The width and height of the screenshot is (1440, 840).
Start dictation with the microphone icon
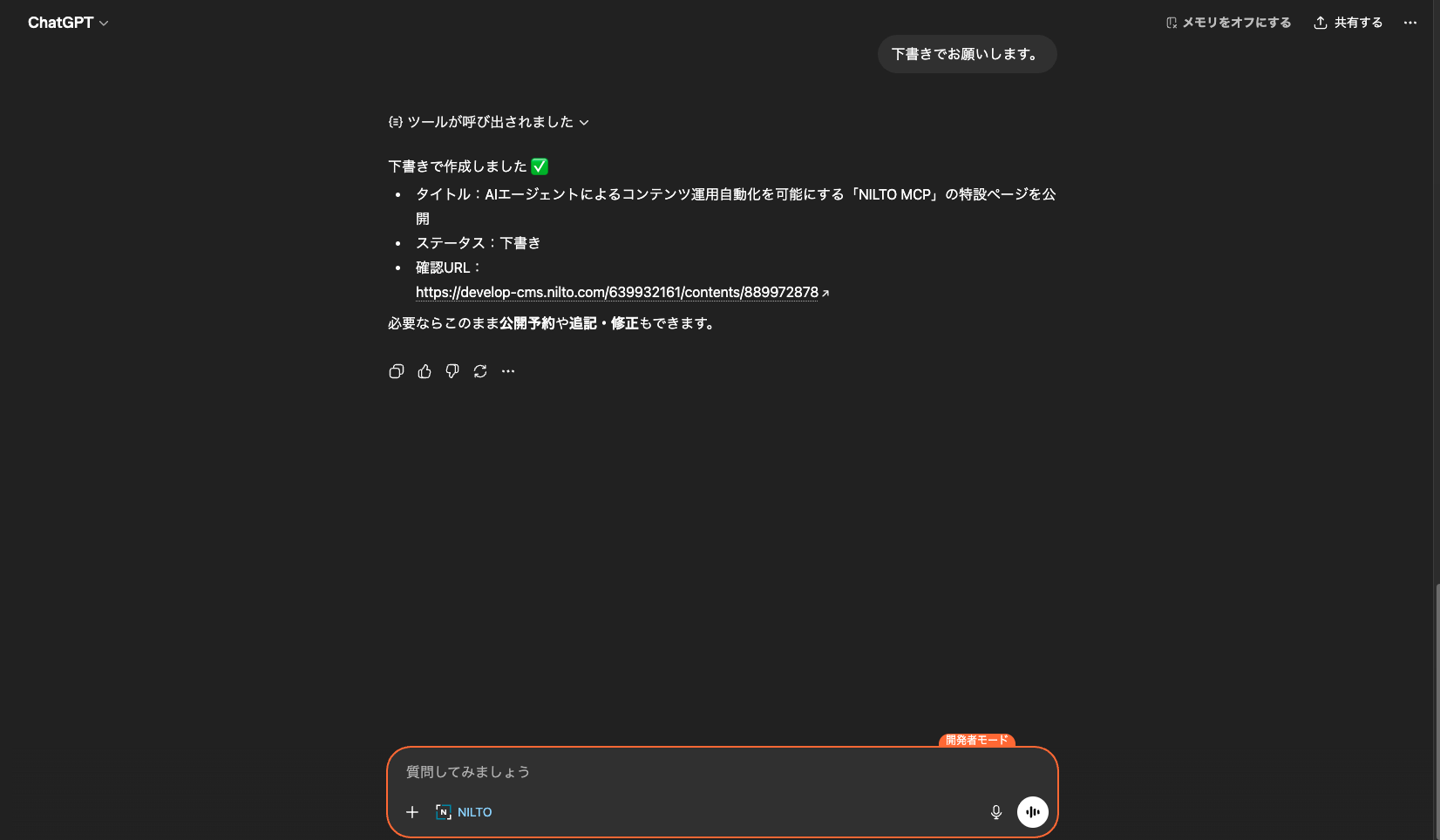[x=996, y=812]
